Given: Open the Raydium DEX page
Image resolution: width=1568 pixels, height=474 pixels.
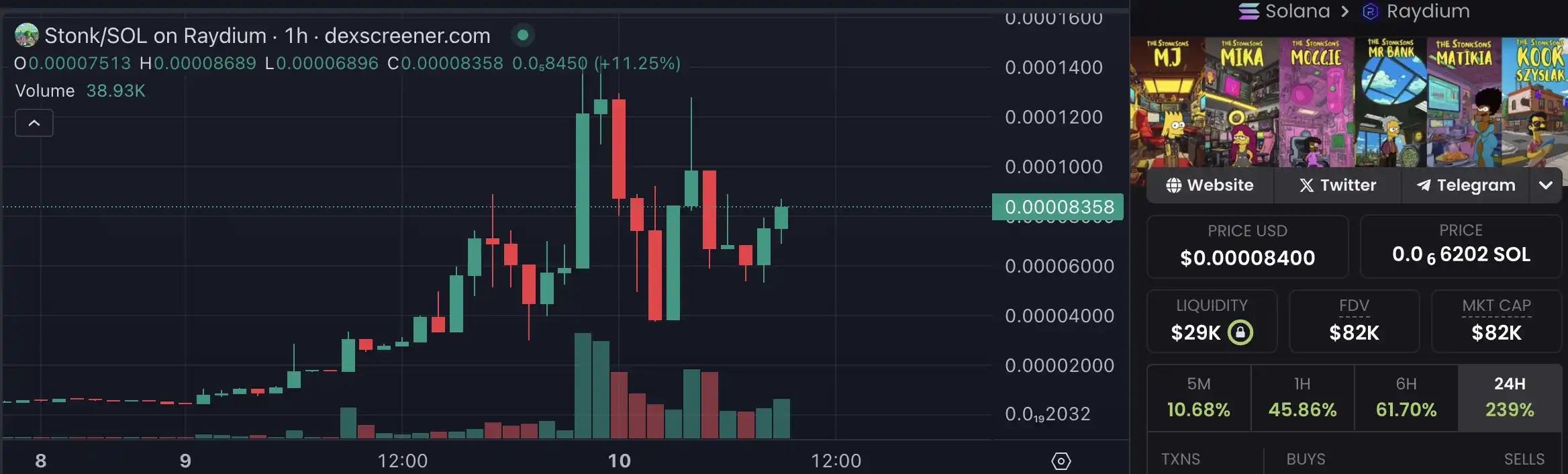Looking at the screenshot, I should 1416,11.
